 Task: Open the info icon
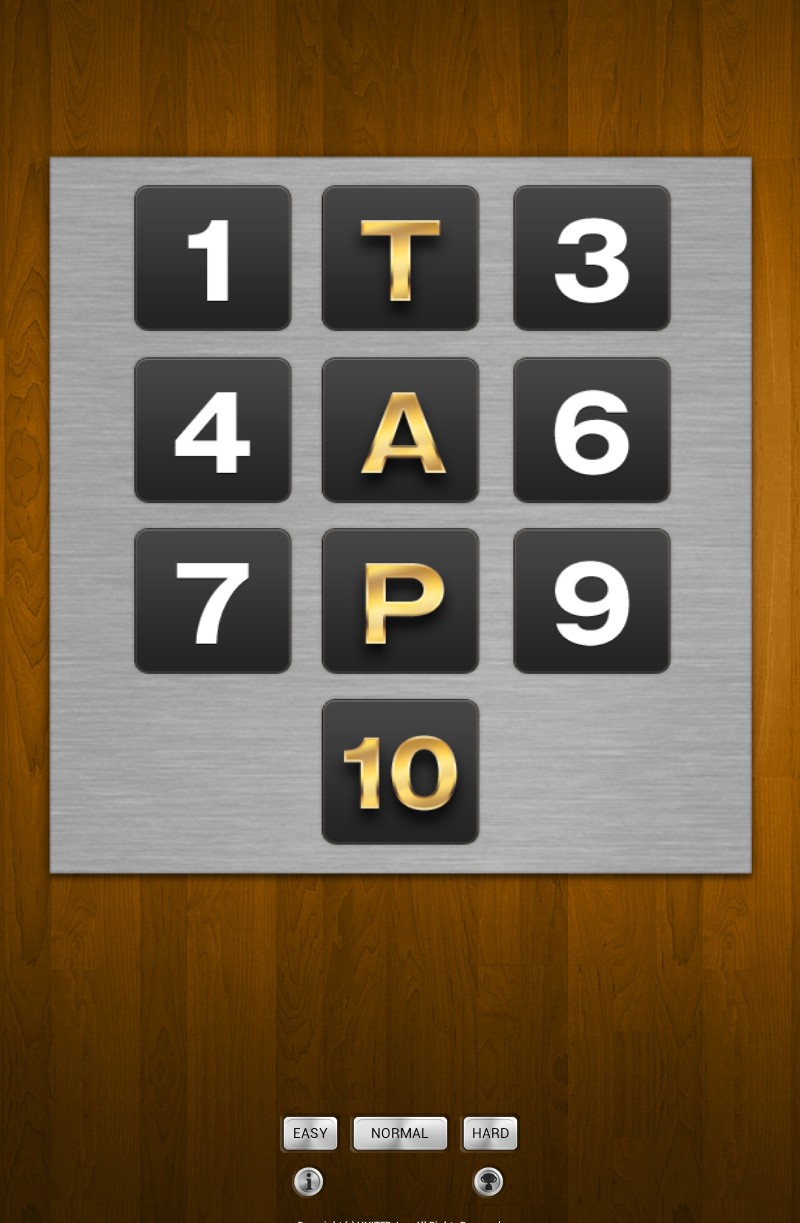pos(308,1182)
